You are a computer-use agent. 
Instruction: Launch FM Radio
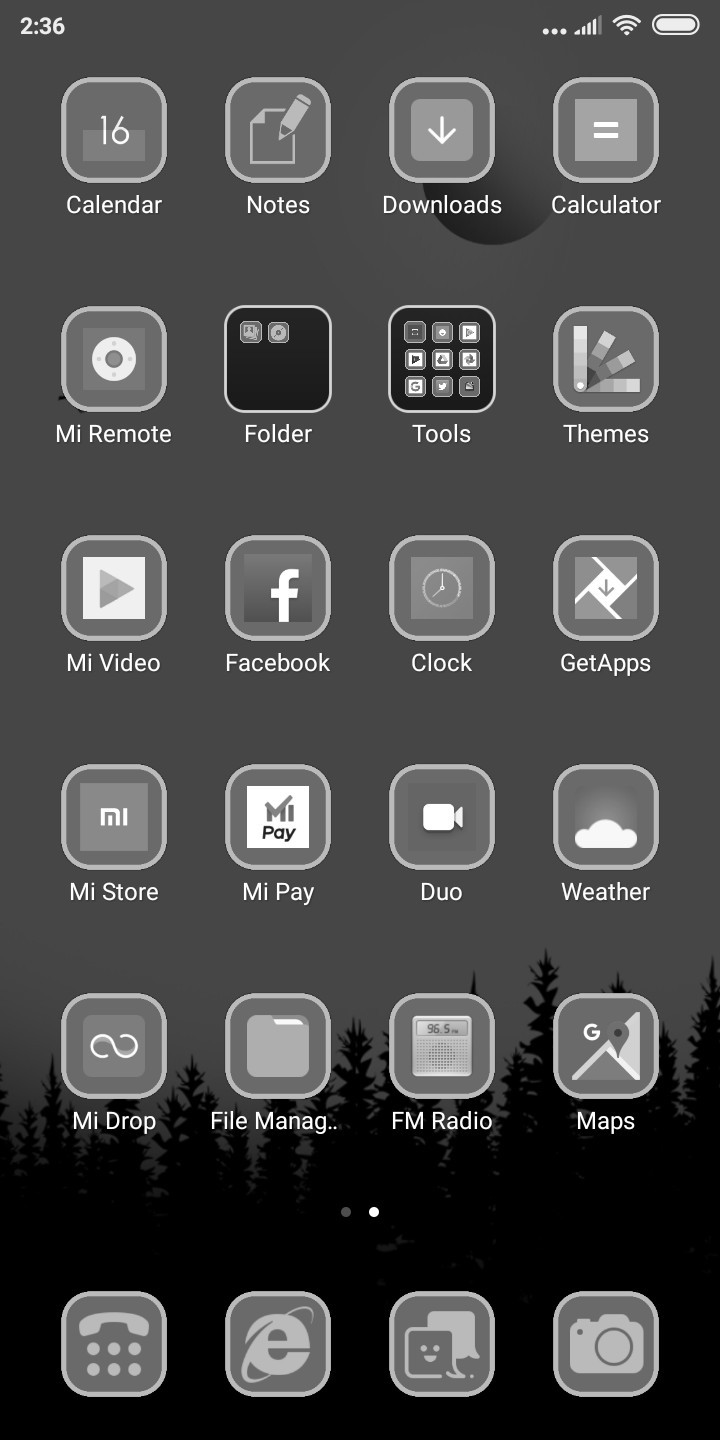point(442,1046)
